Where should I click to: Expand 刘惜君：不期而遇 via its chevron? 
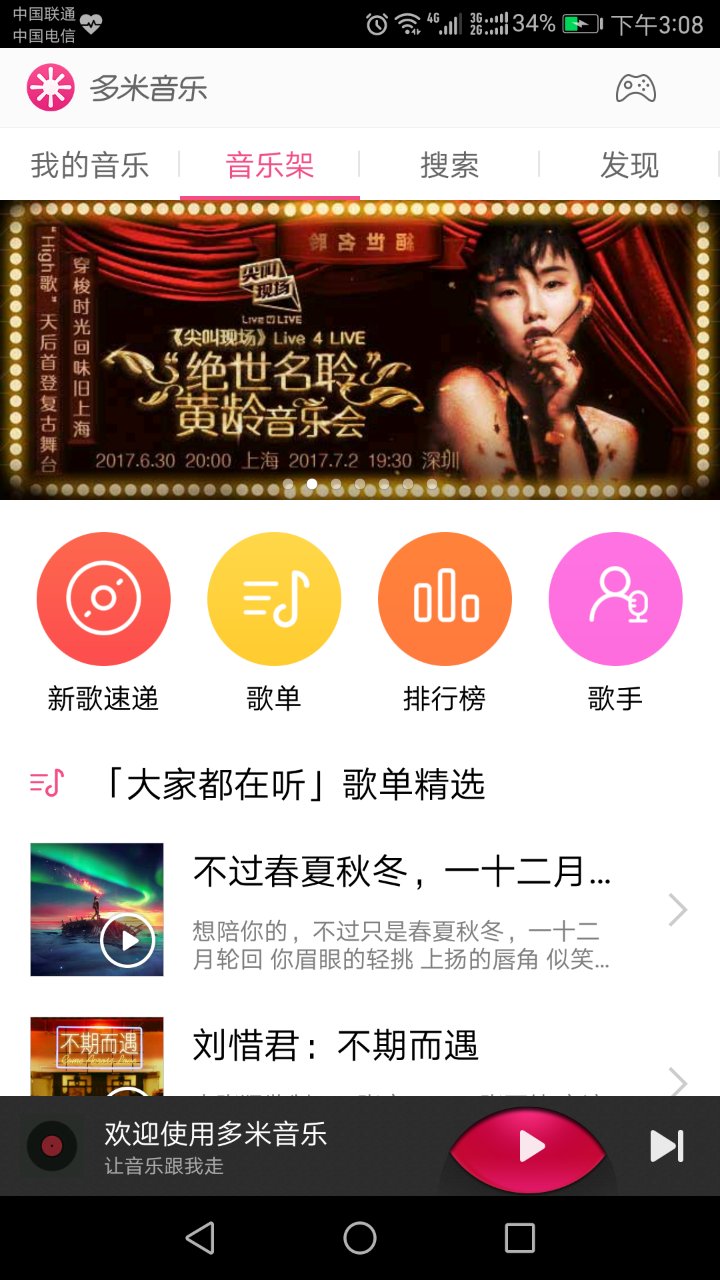[678, 1083]
